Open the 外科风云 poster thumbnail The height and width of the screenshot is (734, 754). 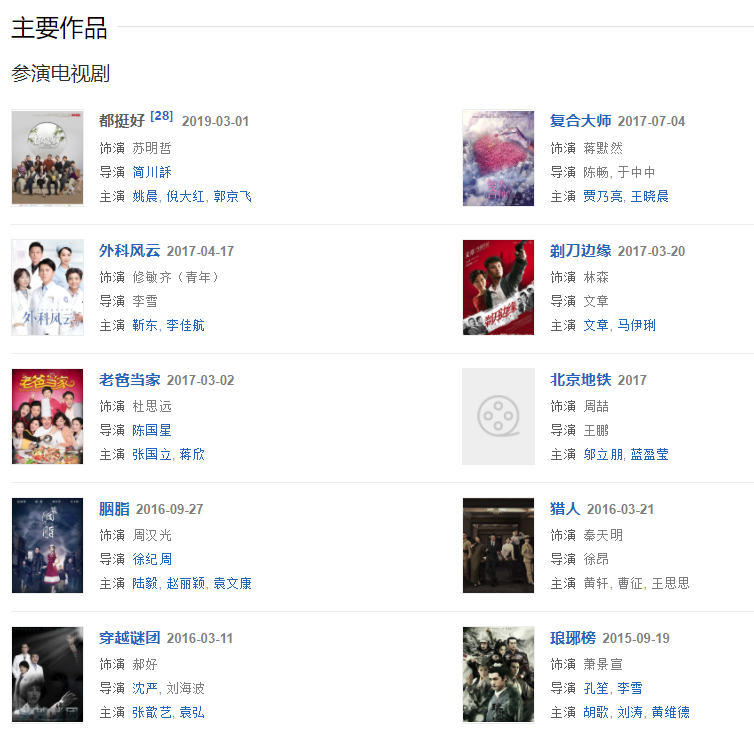pos(47,287)
